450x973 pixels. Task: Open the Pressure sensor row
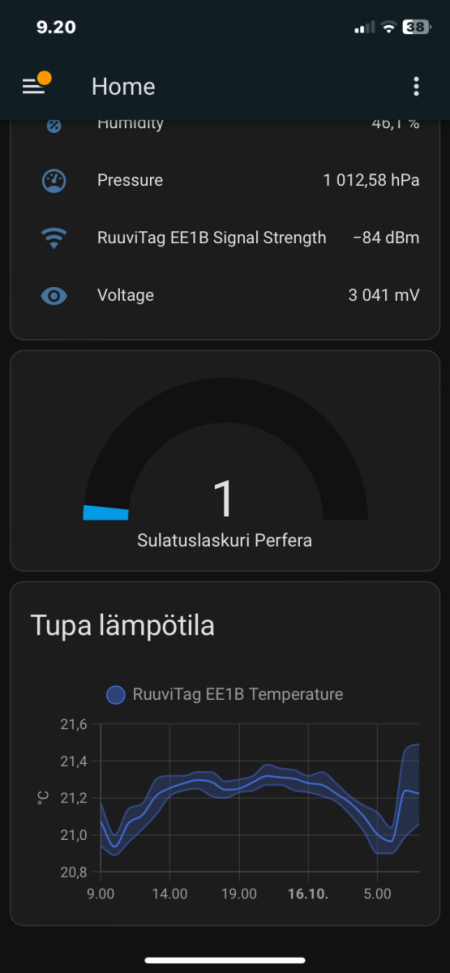pos(227,181)
